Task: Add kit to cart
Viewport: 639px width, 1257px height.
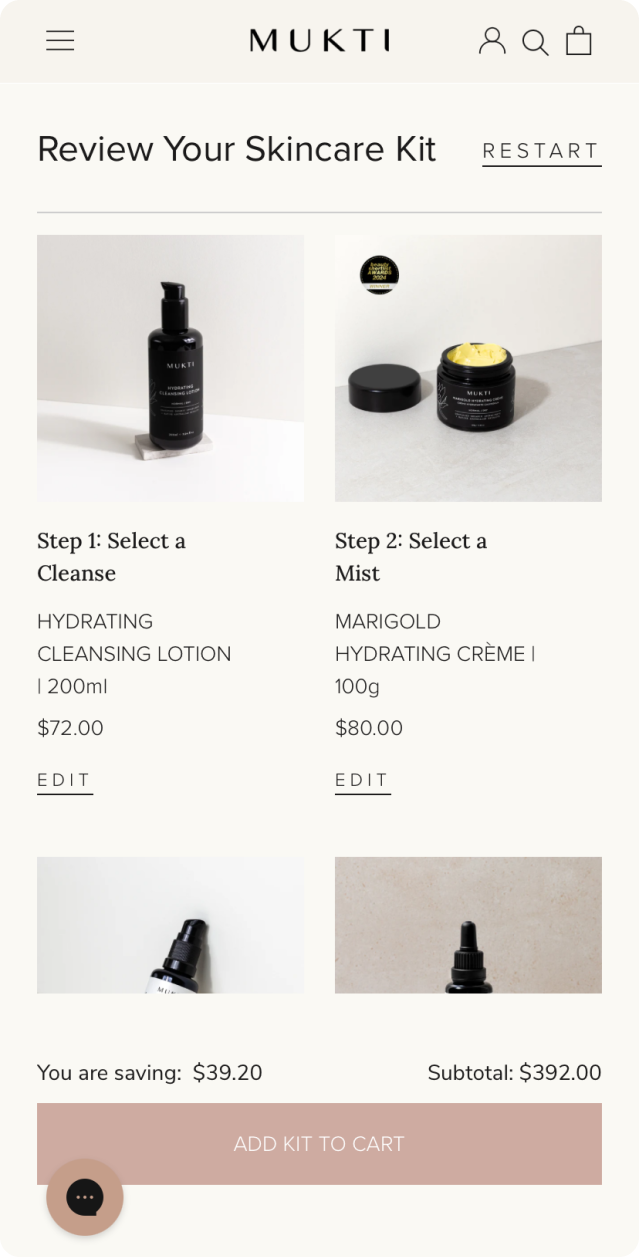Action: [x=319, y=1143]
